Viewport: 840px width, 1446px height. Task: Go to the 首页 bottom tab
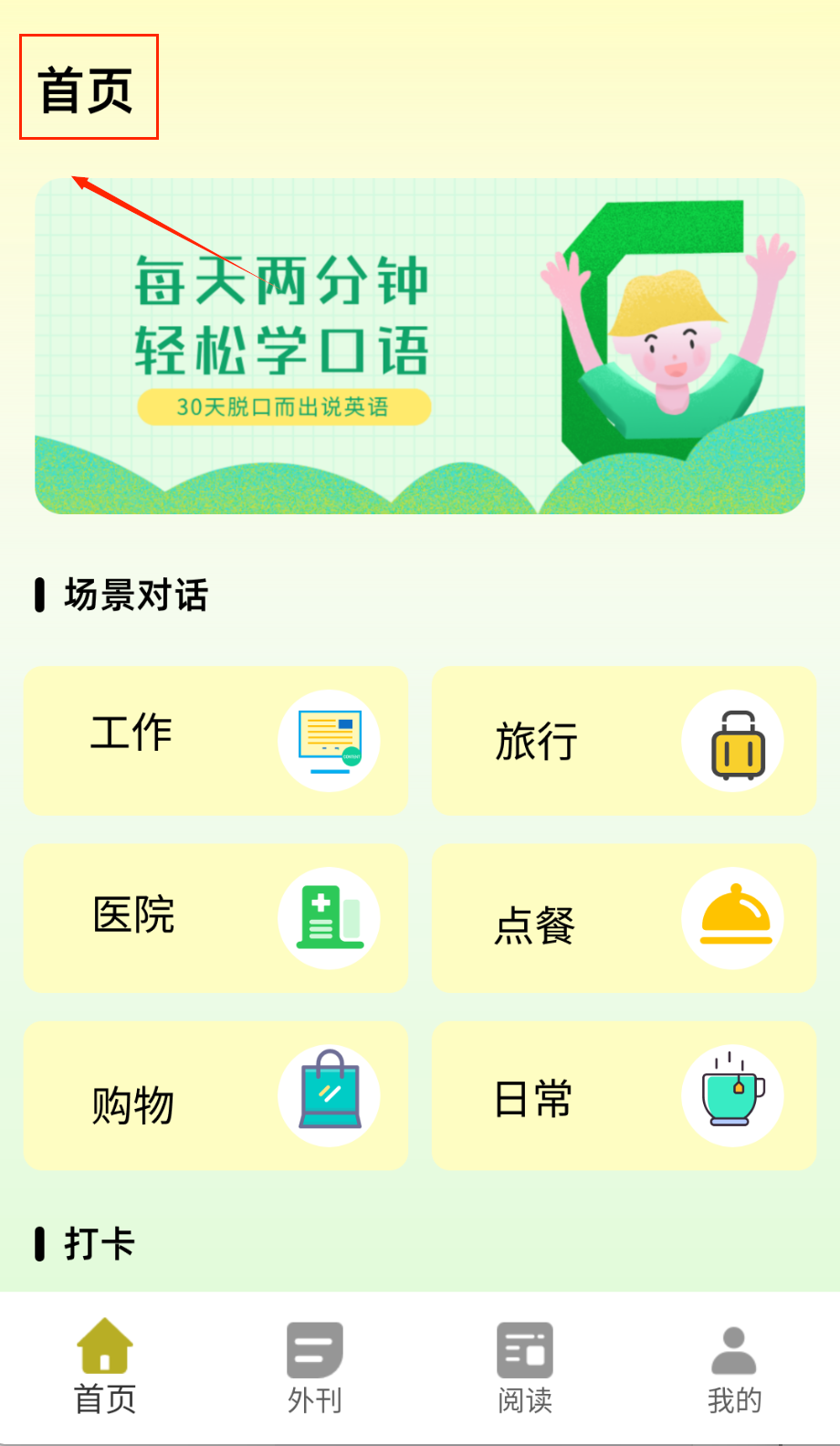pyautogui.click(x=105, y=1367)
